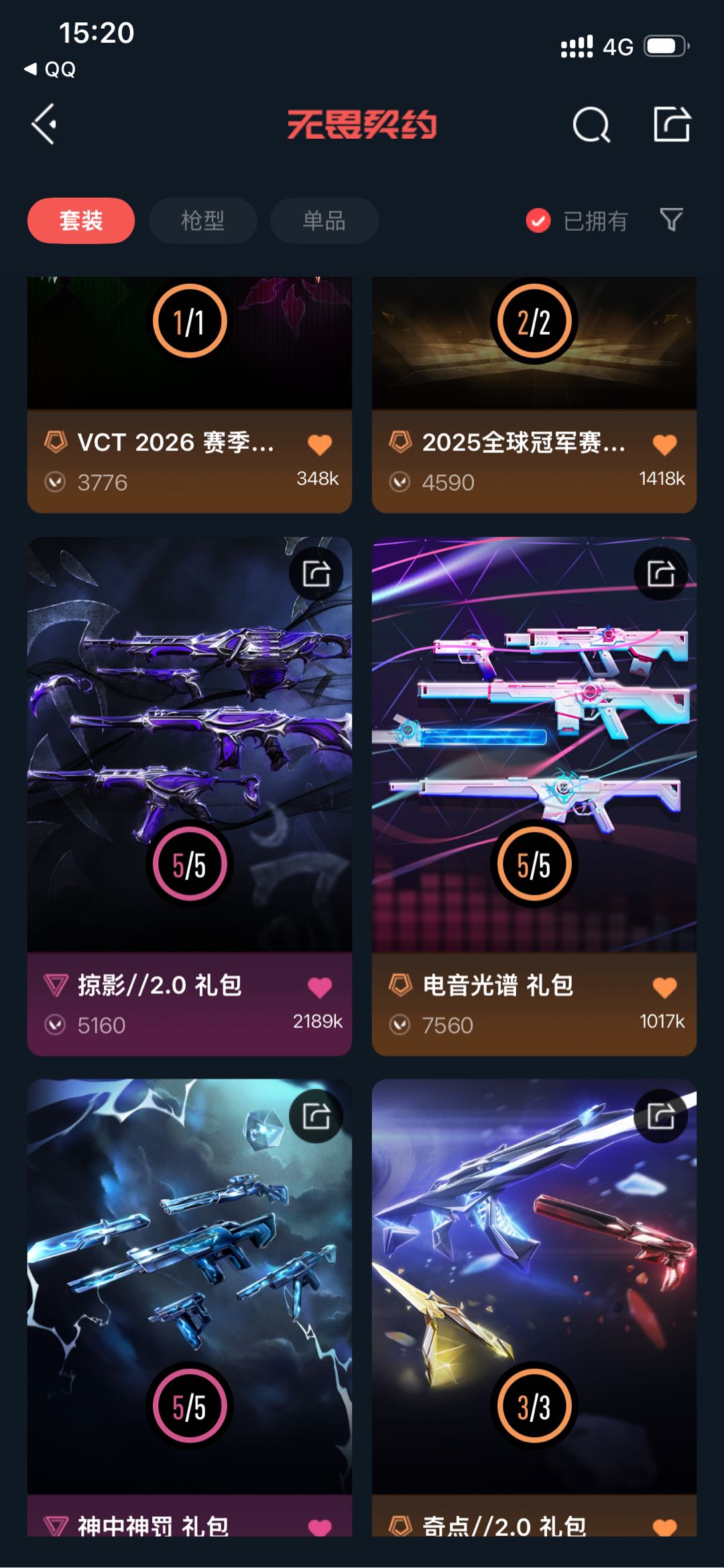Viewport: 724px width, 1568px height.
Task: Switch to the 单品 tab
Action: click(x=324, y=221)
